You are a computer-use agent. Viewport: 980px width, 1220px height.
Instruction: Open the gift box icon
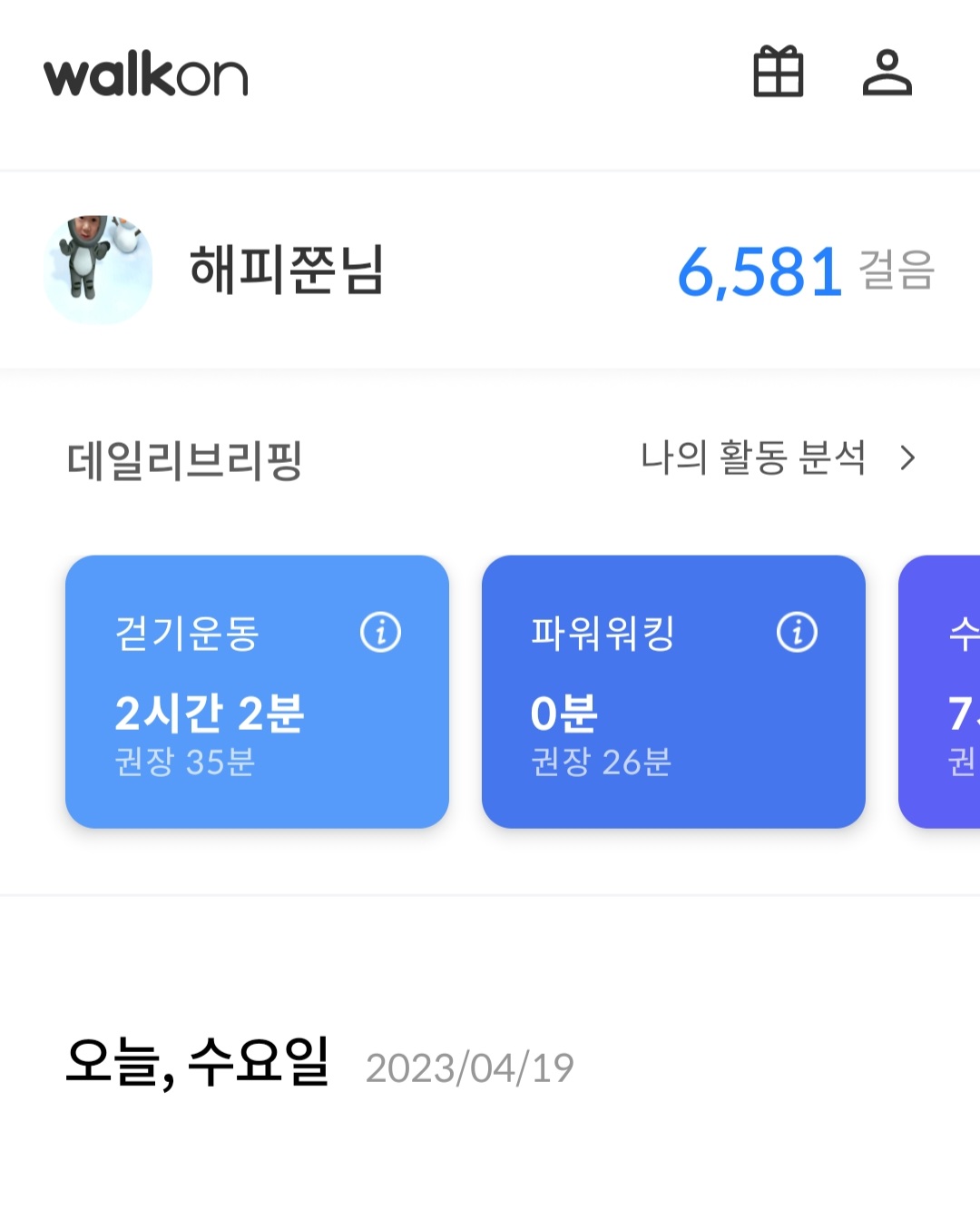[x=779, y=72]
